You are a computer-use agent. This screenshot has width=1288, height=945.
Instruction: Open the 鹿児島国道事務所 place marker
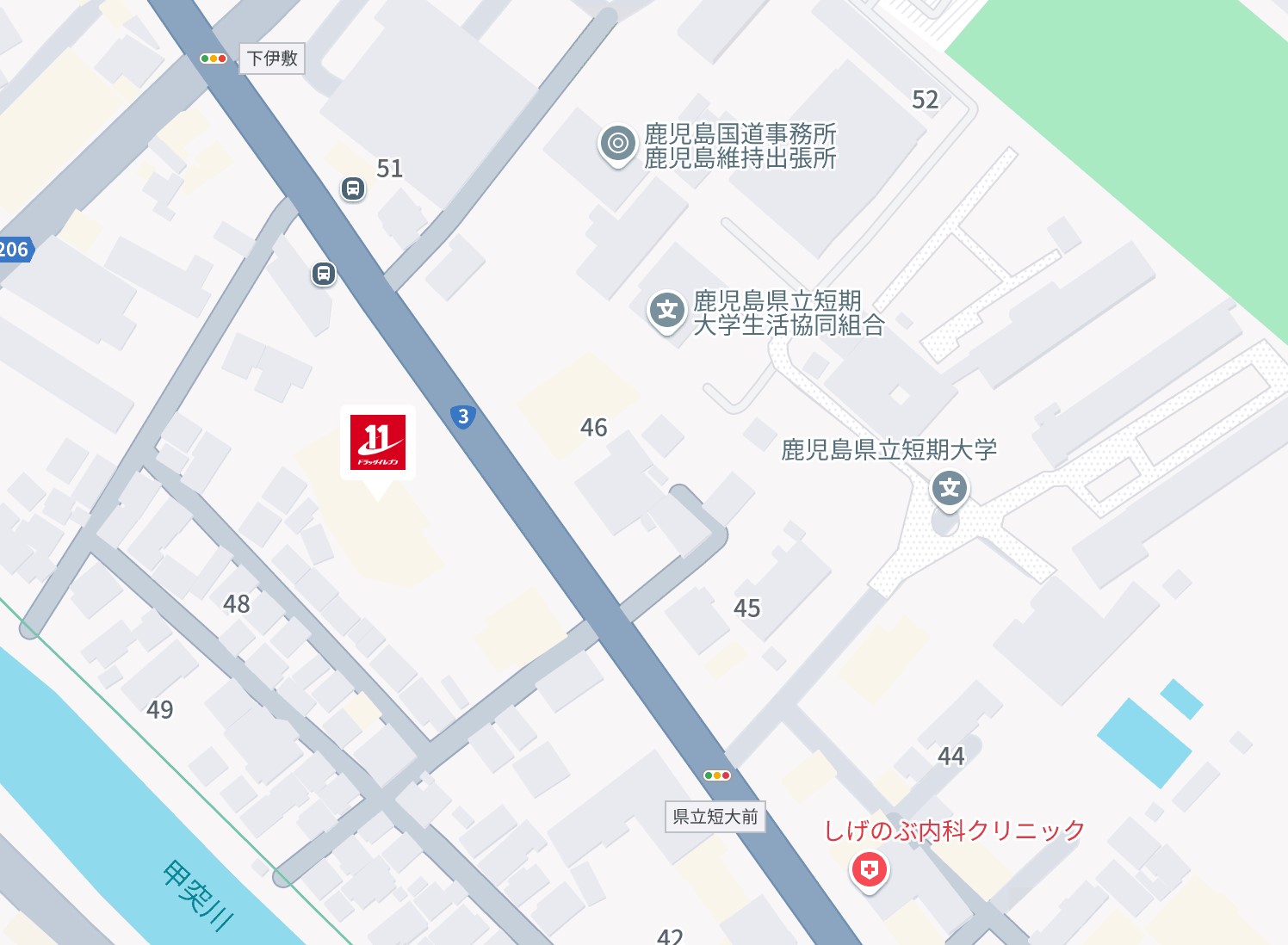tap(617, 144)
